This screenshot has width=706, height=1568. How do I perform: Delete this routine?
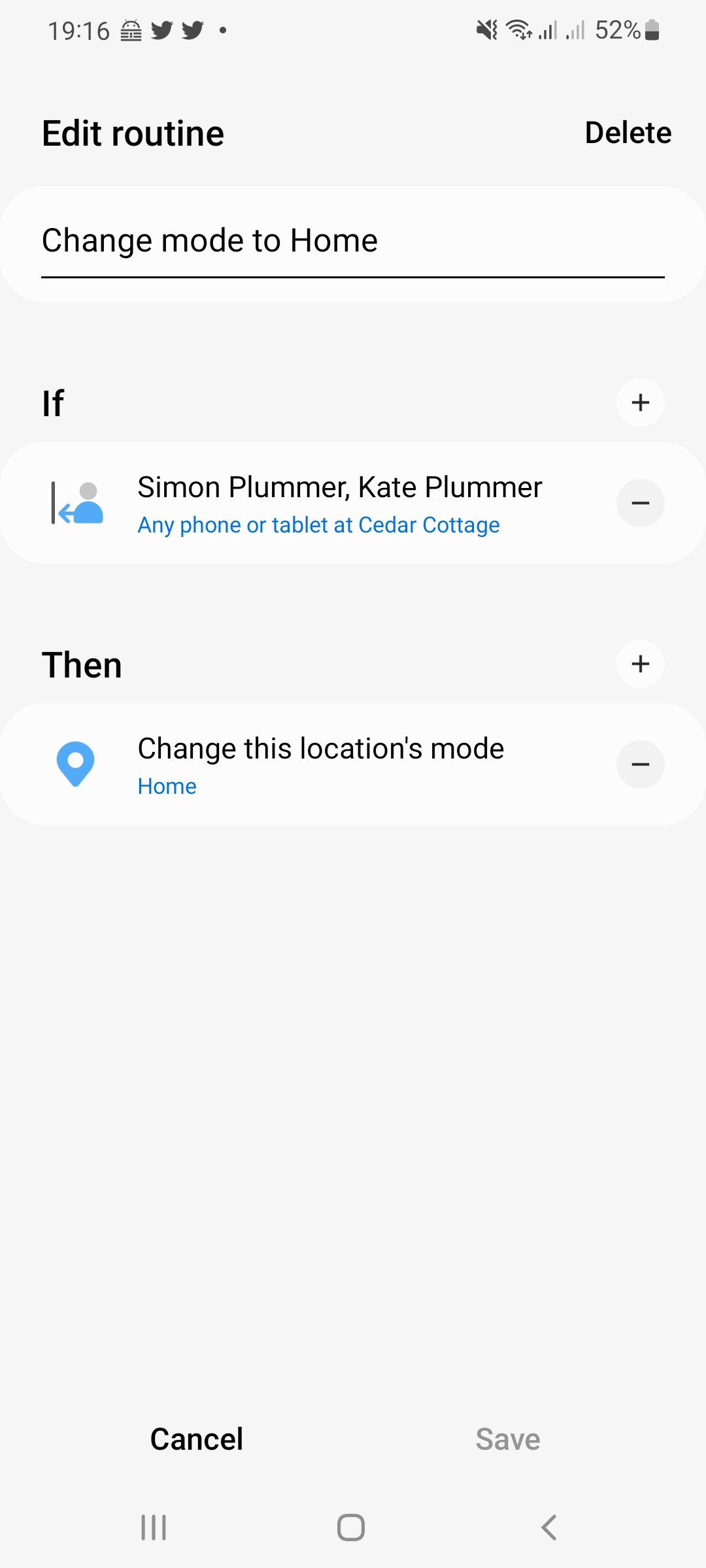628,133
